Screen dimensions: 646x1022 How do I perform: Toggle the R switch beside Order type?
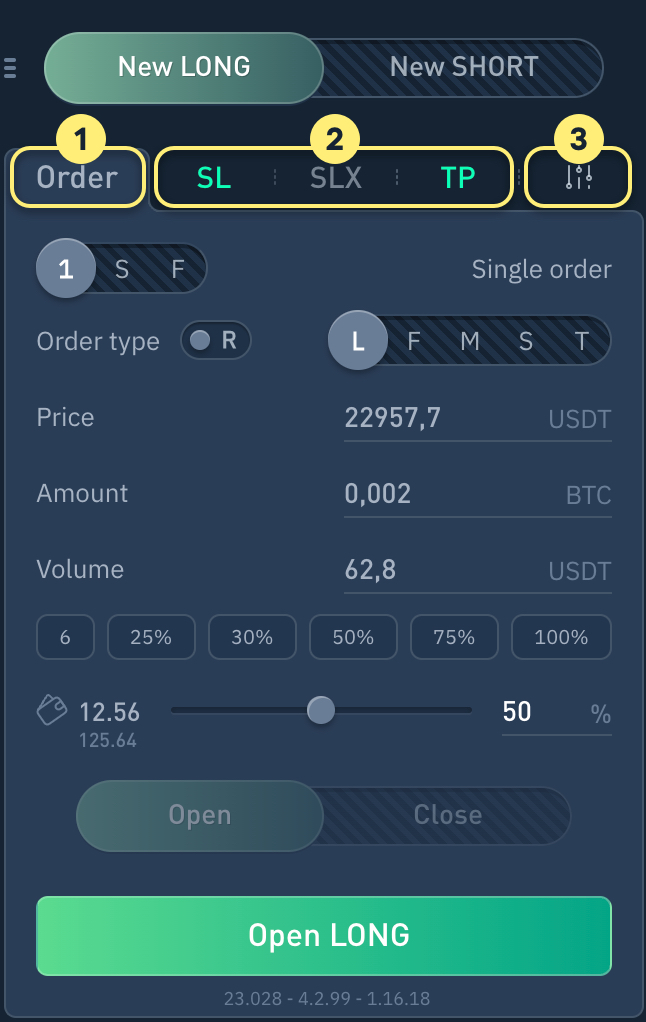click(215, 340)
